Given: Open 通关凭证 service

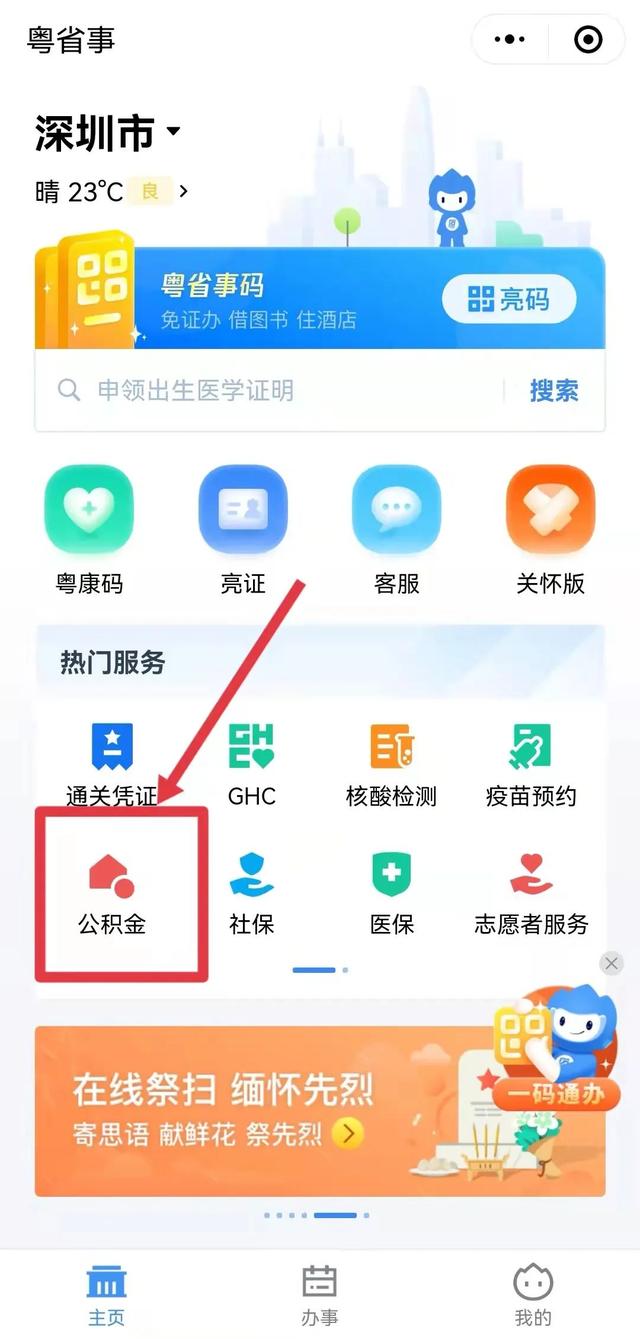Looking at the screenshot, I should (x=112, y=765).
